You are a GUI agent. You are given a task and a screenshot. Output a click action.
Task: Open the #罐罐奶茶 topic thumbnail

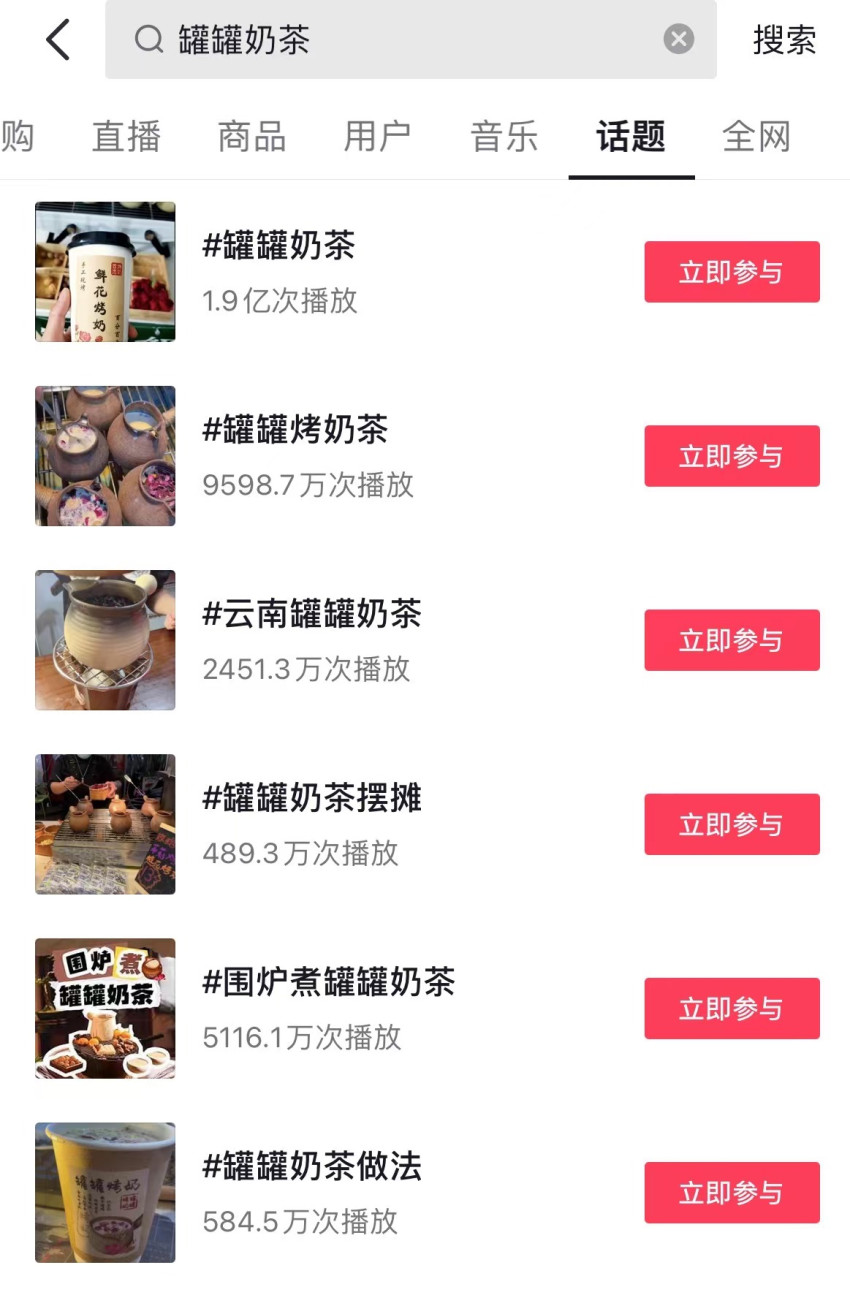point(105,271)
